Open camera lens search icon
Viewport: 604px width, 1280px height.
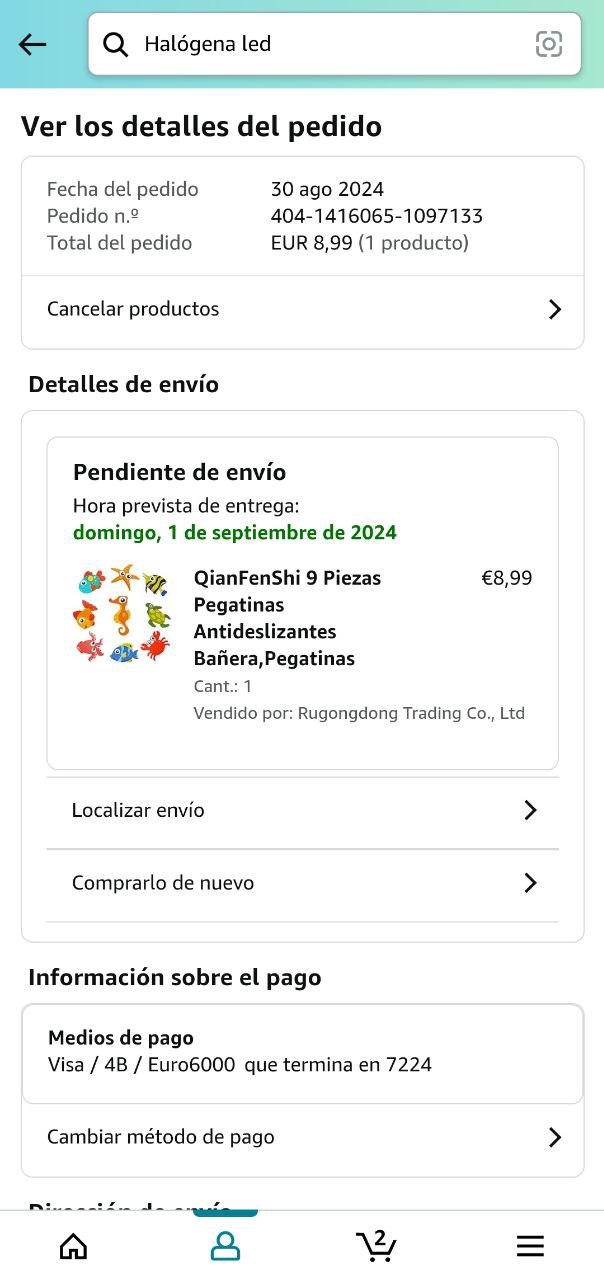click(x=549, y=44)
